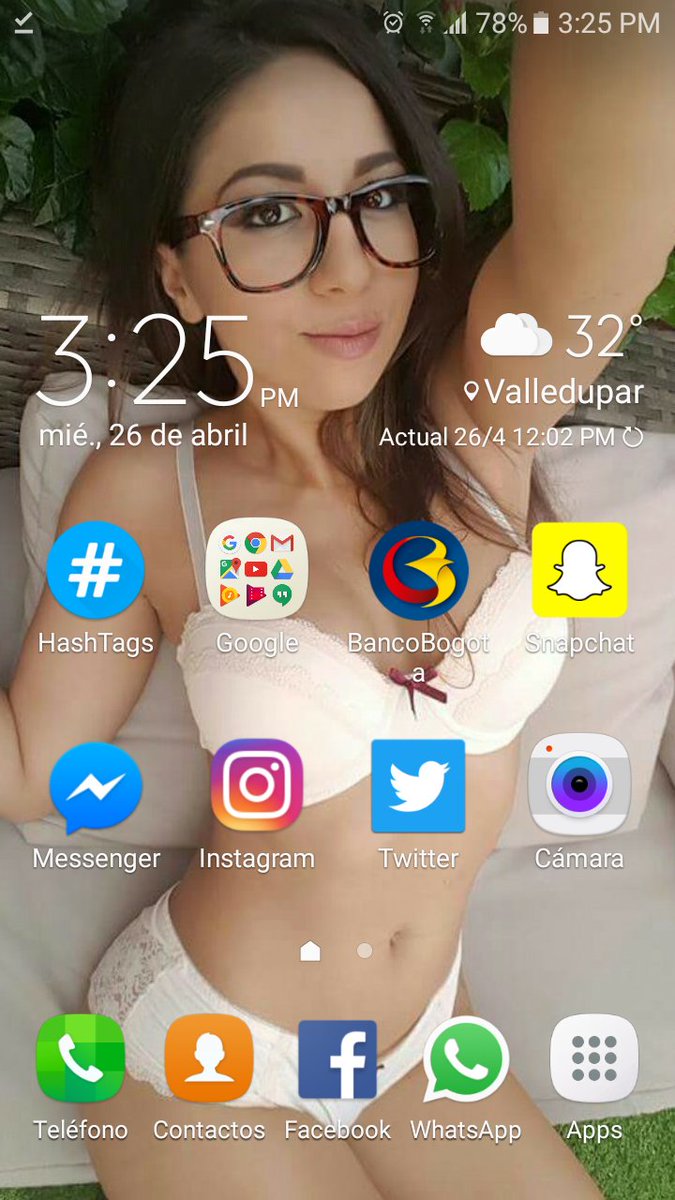
Task: Open the Google apps folder
Action: (x=257, y=570)
